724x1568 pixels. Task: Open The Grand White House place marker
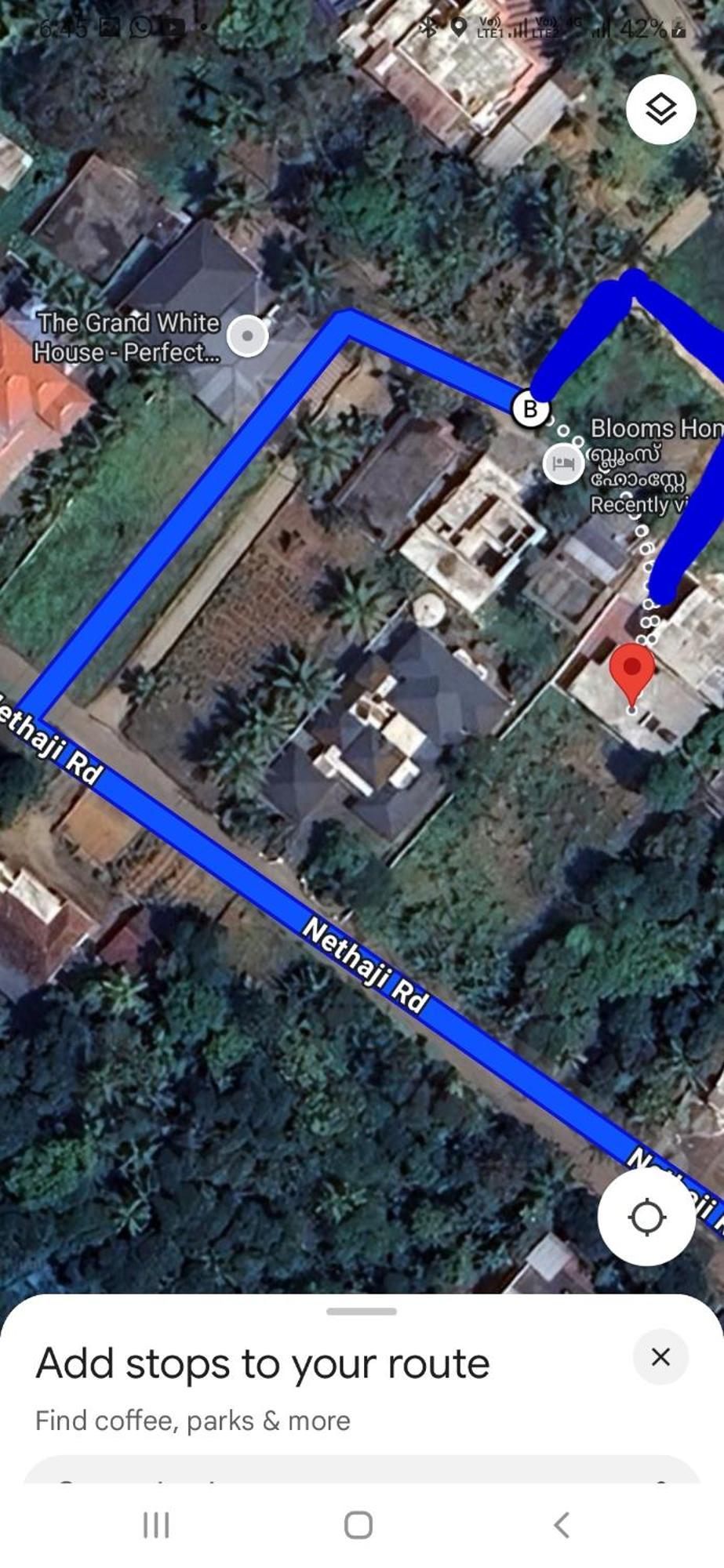pyautogui.click(x=248, y=336)
